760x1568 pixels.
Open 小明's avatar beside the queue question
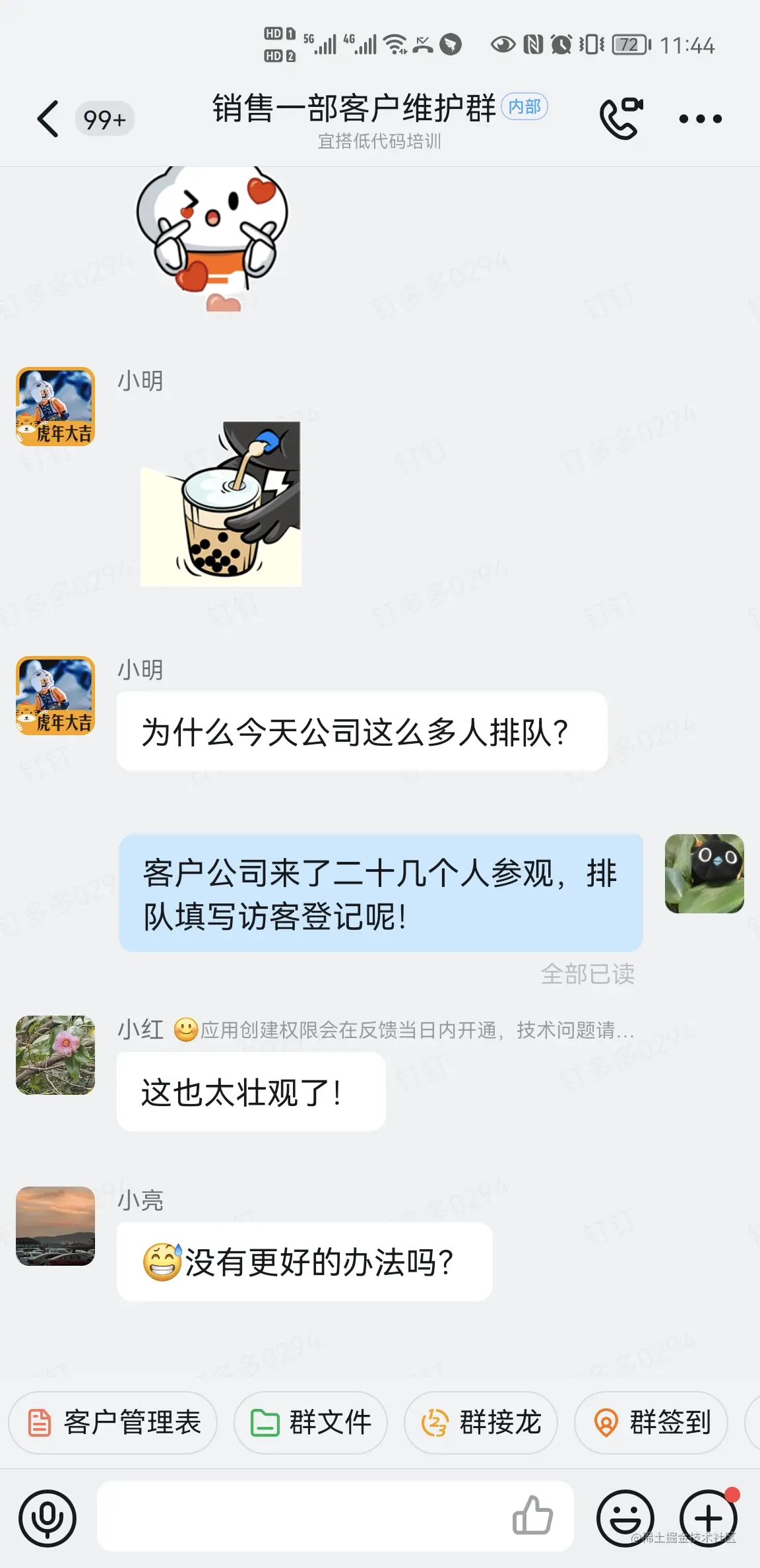point(55,696)
